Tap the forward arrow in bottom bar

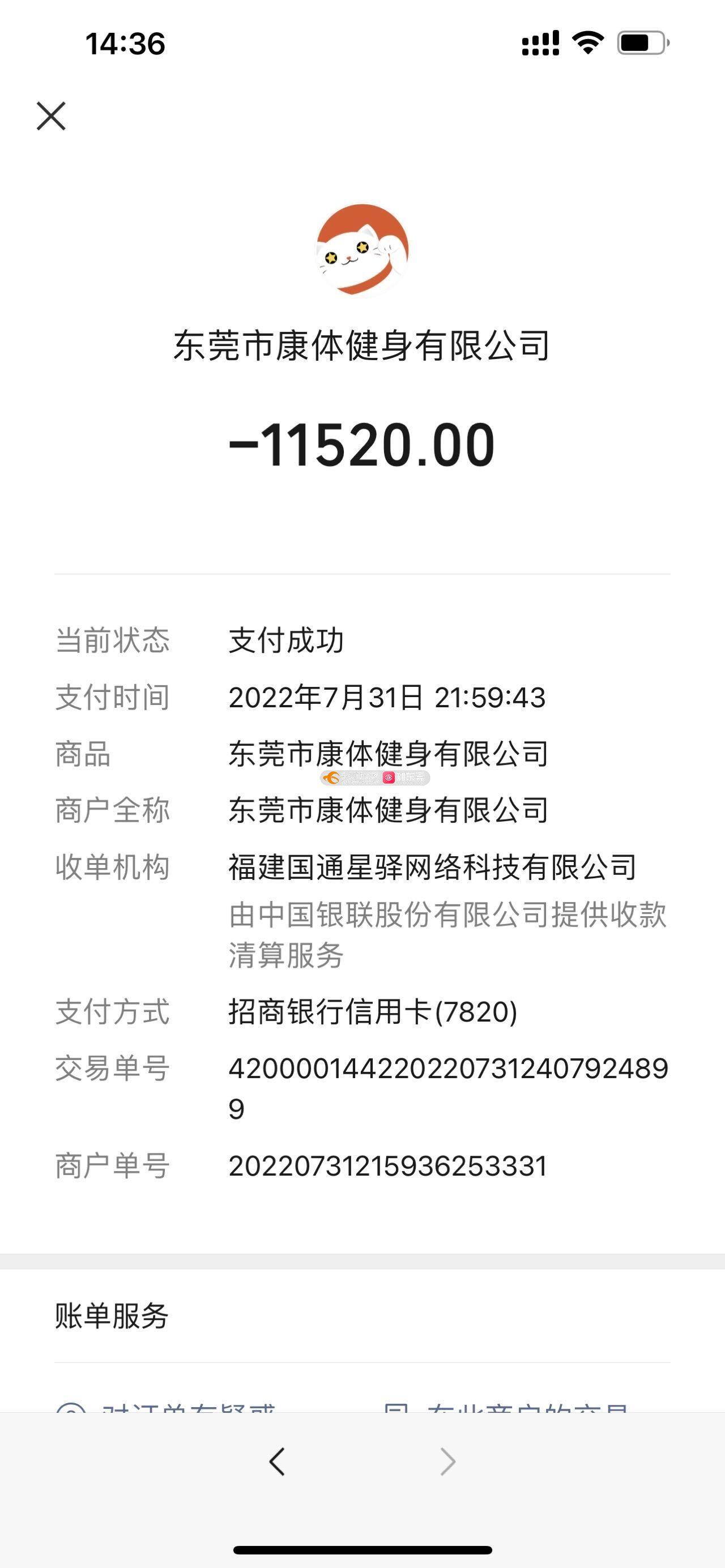[447, 1462]
